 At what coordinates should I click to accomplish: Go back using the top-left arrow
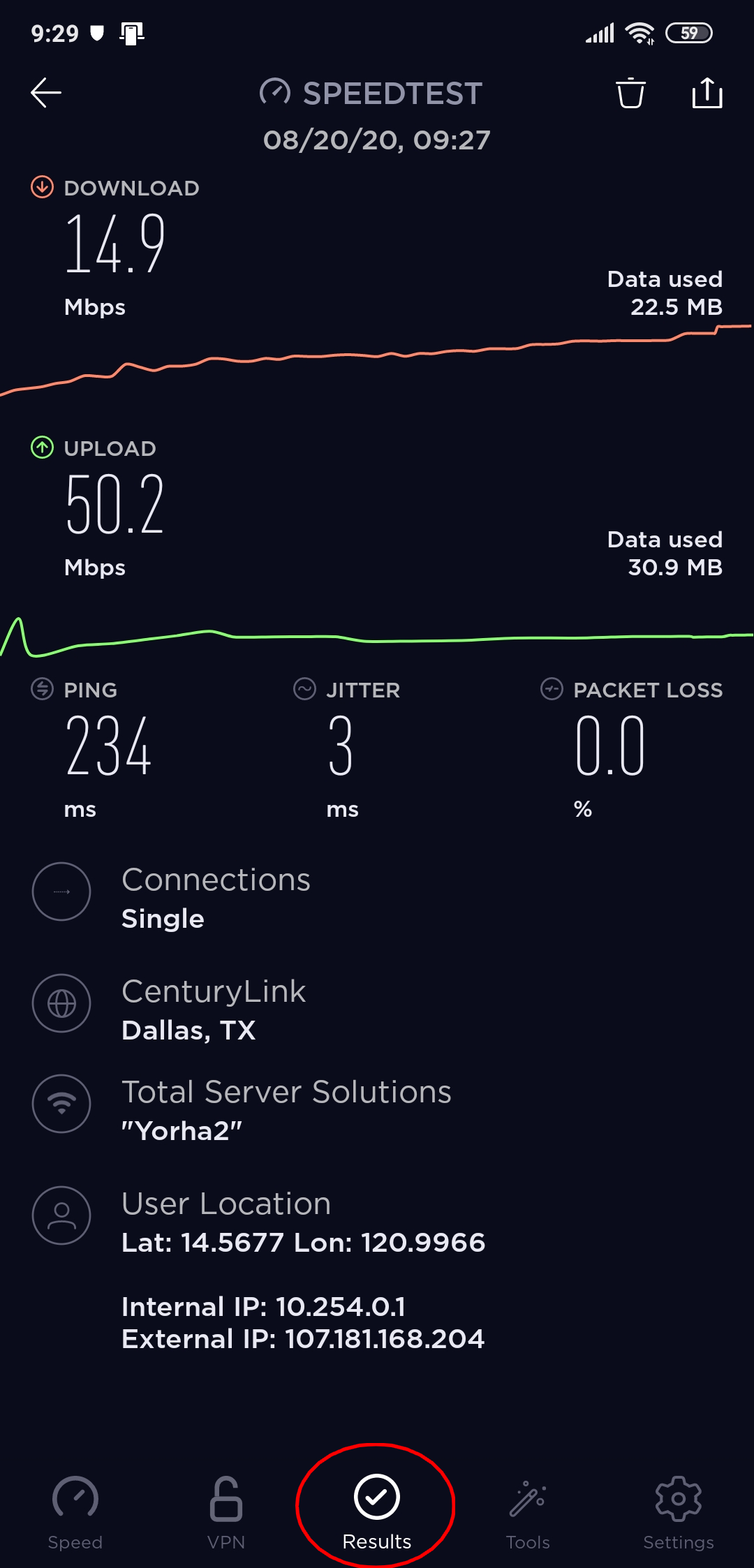coord(46,93)
